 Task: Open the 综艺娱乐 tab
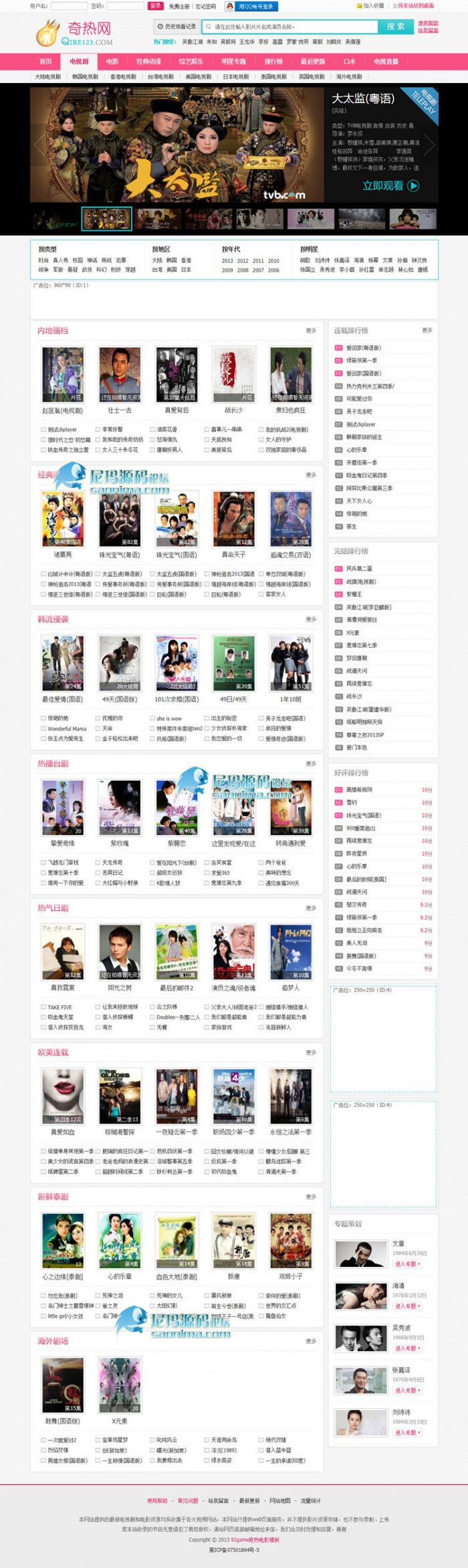(191, 61)
